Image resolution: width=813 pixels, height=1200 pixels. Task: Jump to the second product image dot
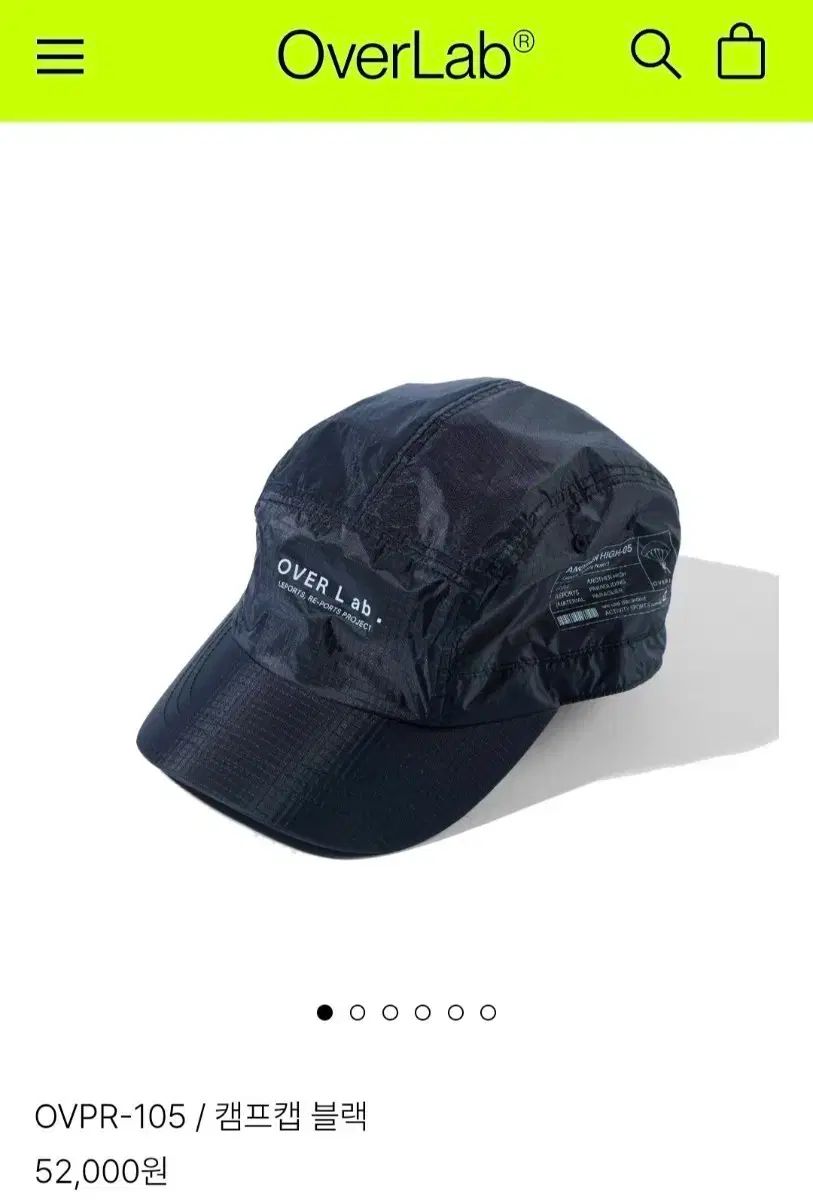(357, 1012)
